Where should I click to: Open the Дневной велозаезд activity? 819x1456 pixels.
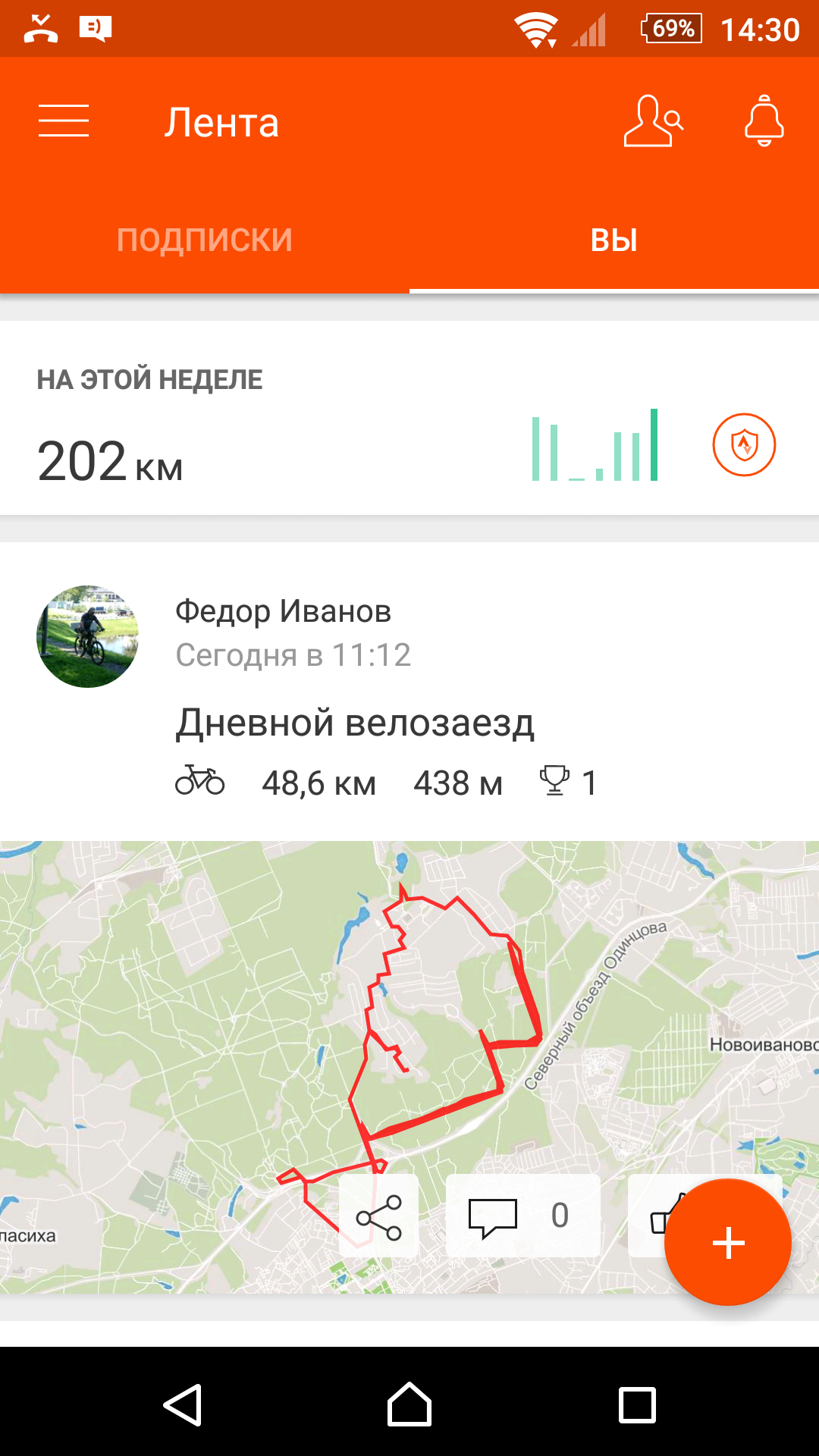(x=355, y=723)
